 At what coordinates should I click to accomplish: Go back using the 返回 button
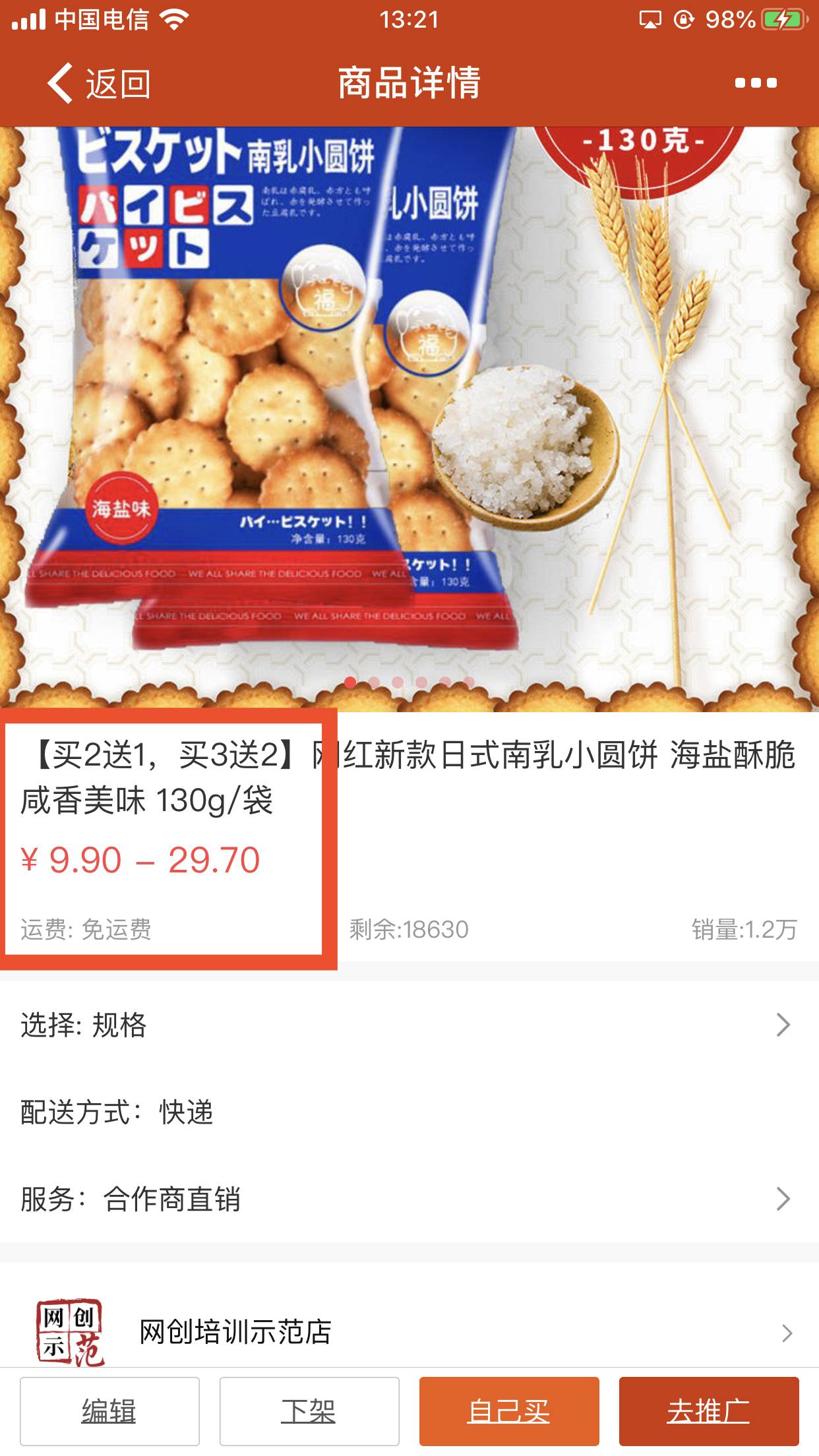click(x=99, y=84)
